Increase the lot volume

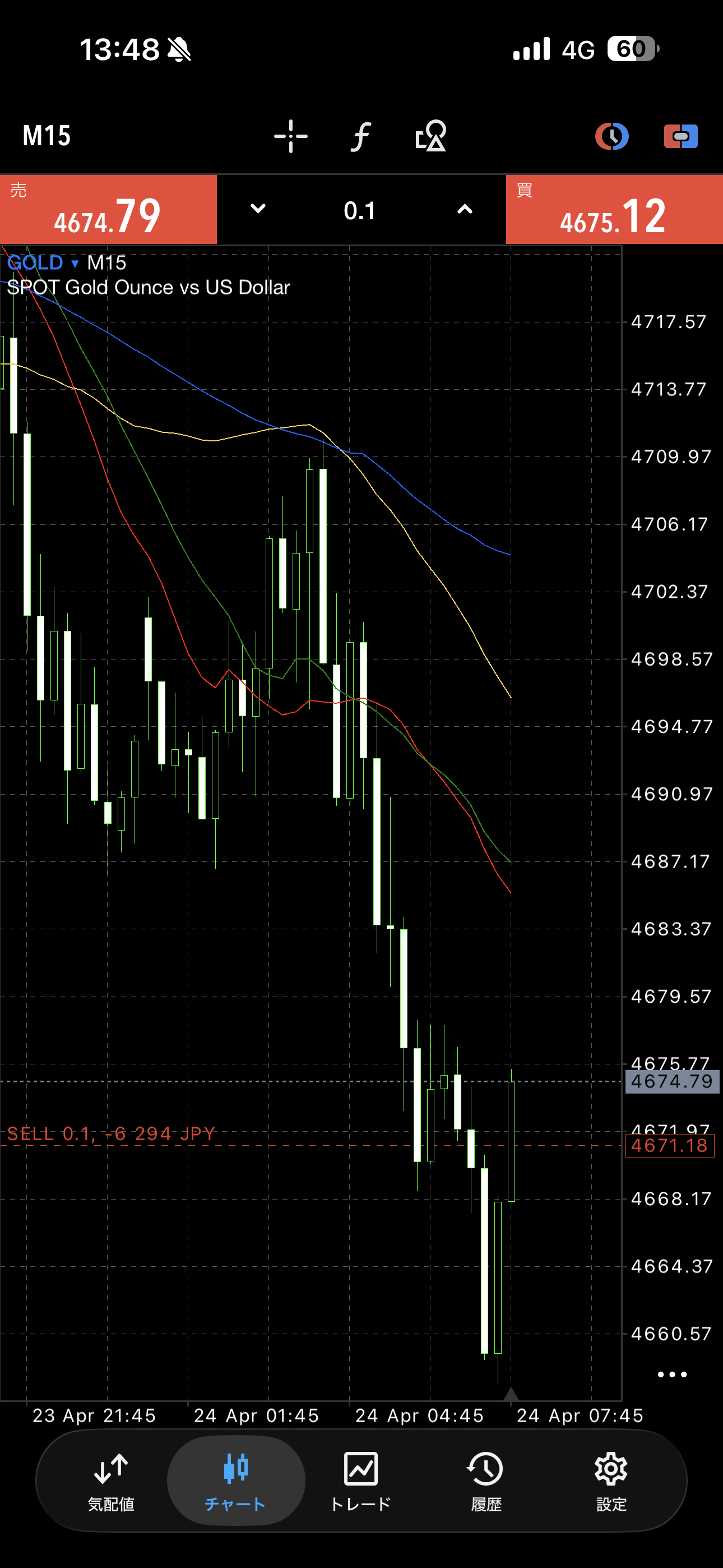[x=465, y=209]
